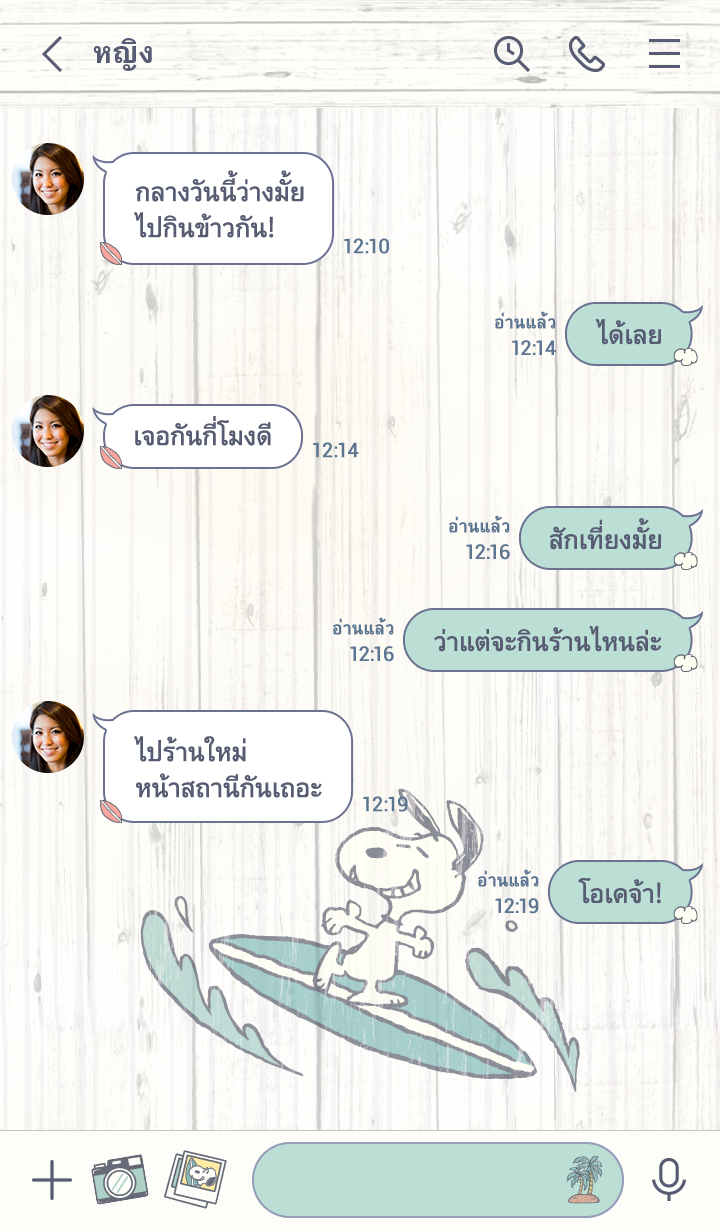Pick a photo from the gallery

click(x=195, y=1179)
